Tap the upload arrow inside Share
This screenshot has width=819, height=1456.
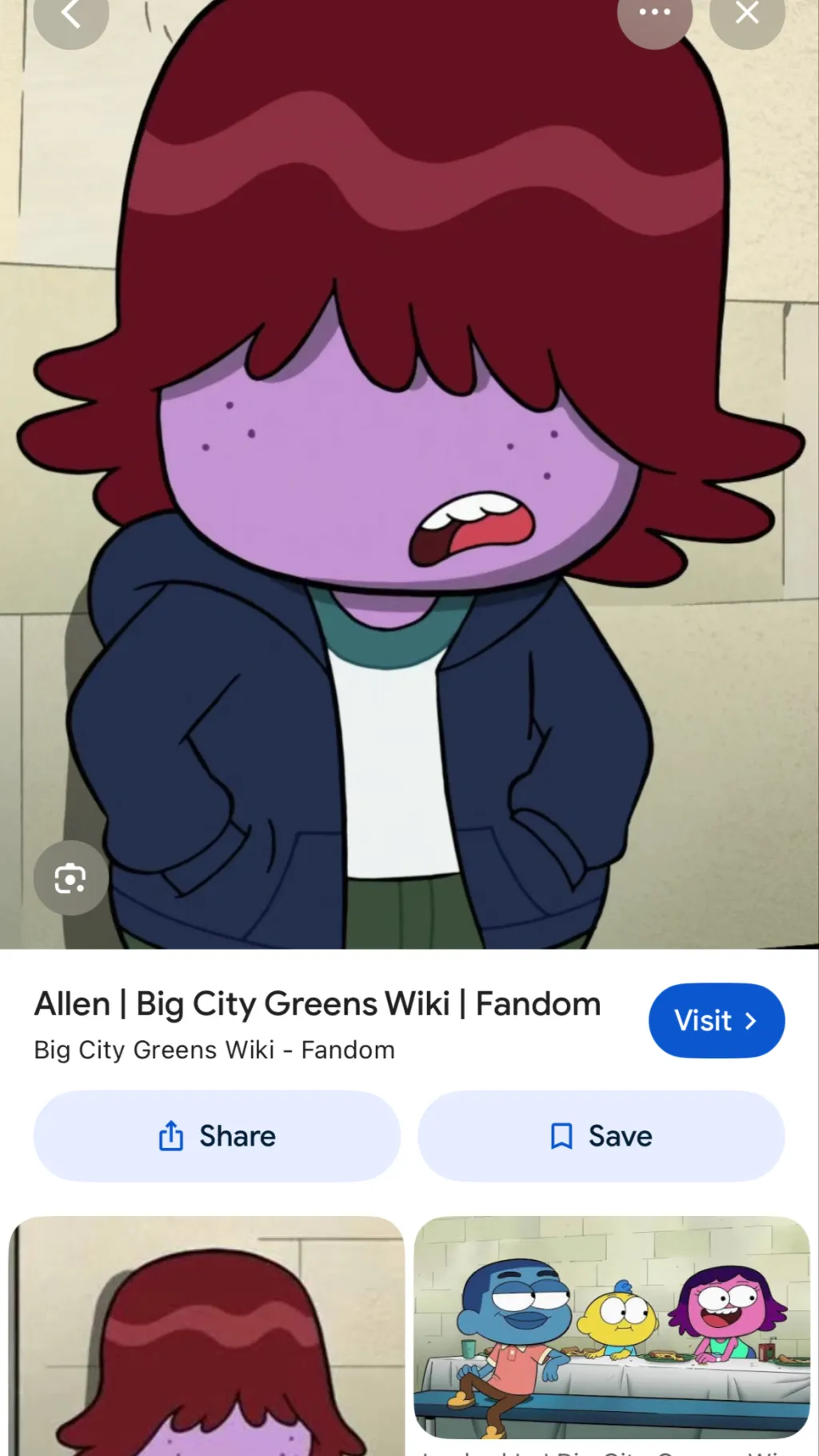(170, 1136)
